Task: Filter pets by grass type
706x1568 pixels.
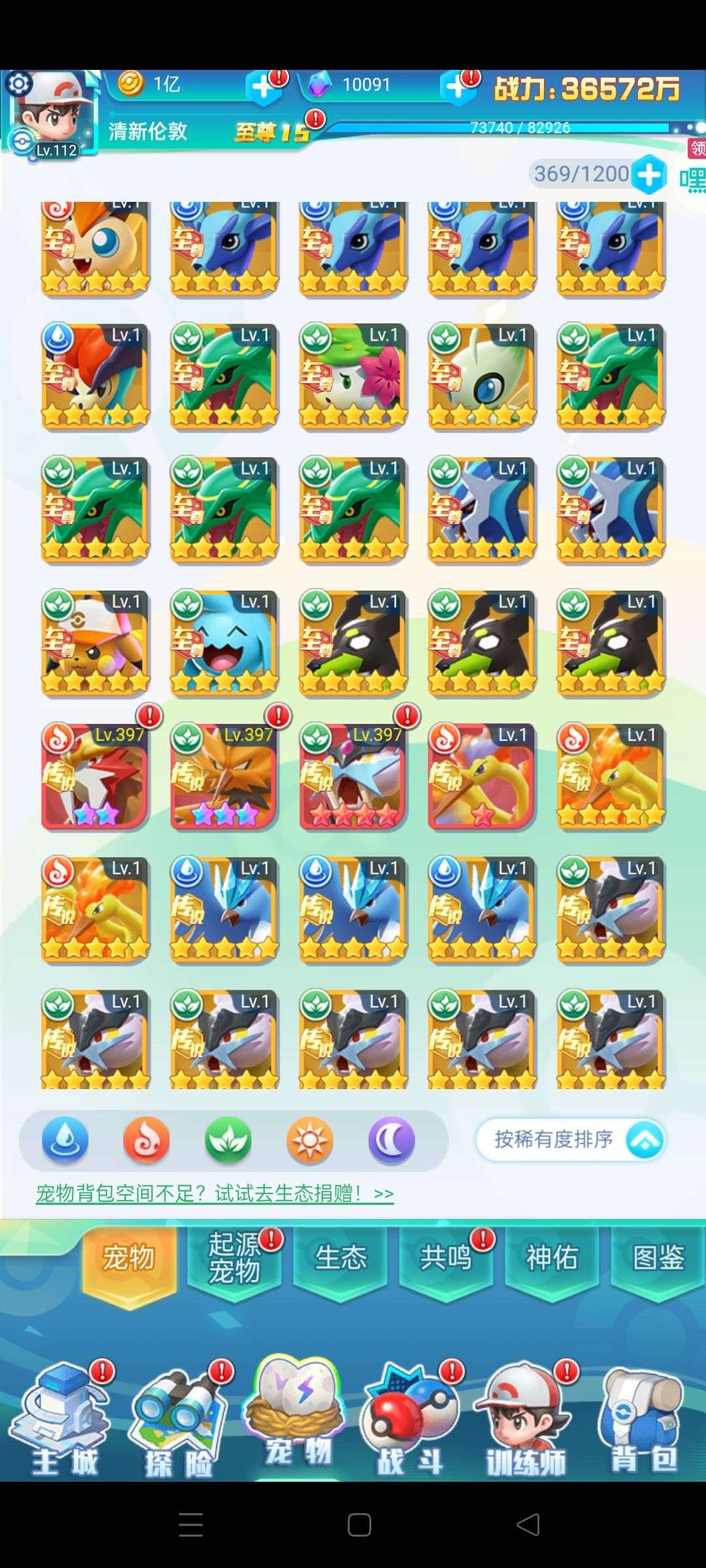Action: (x=228, y=1140)
